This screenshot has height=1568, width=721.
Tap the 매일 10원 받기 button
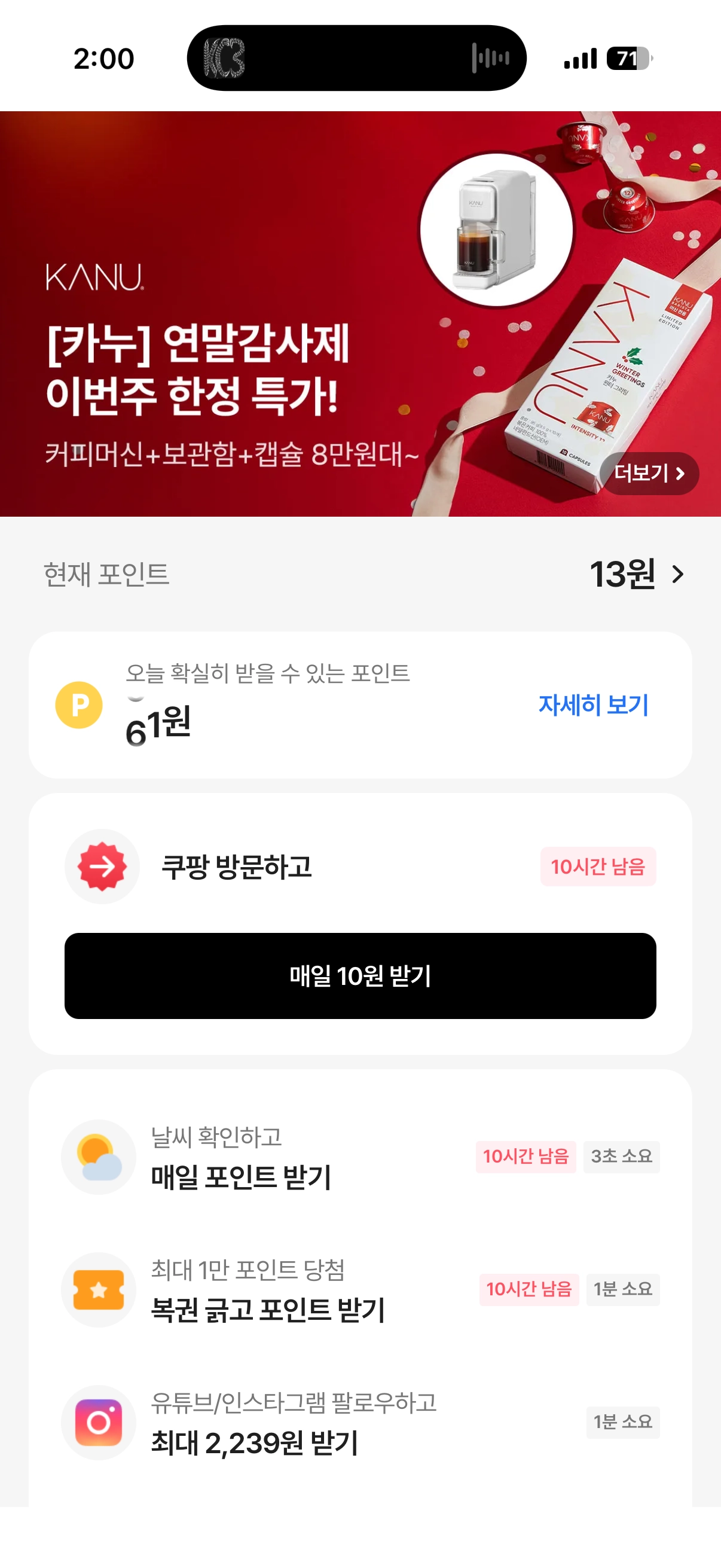tap(360, 976)
